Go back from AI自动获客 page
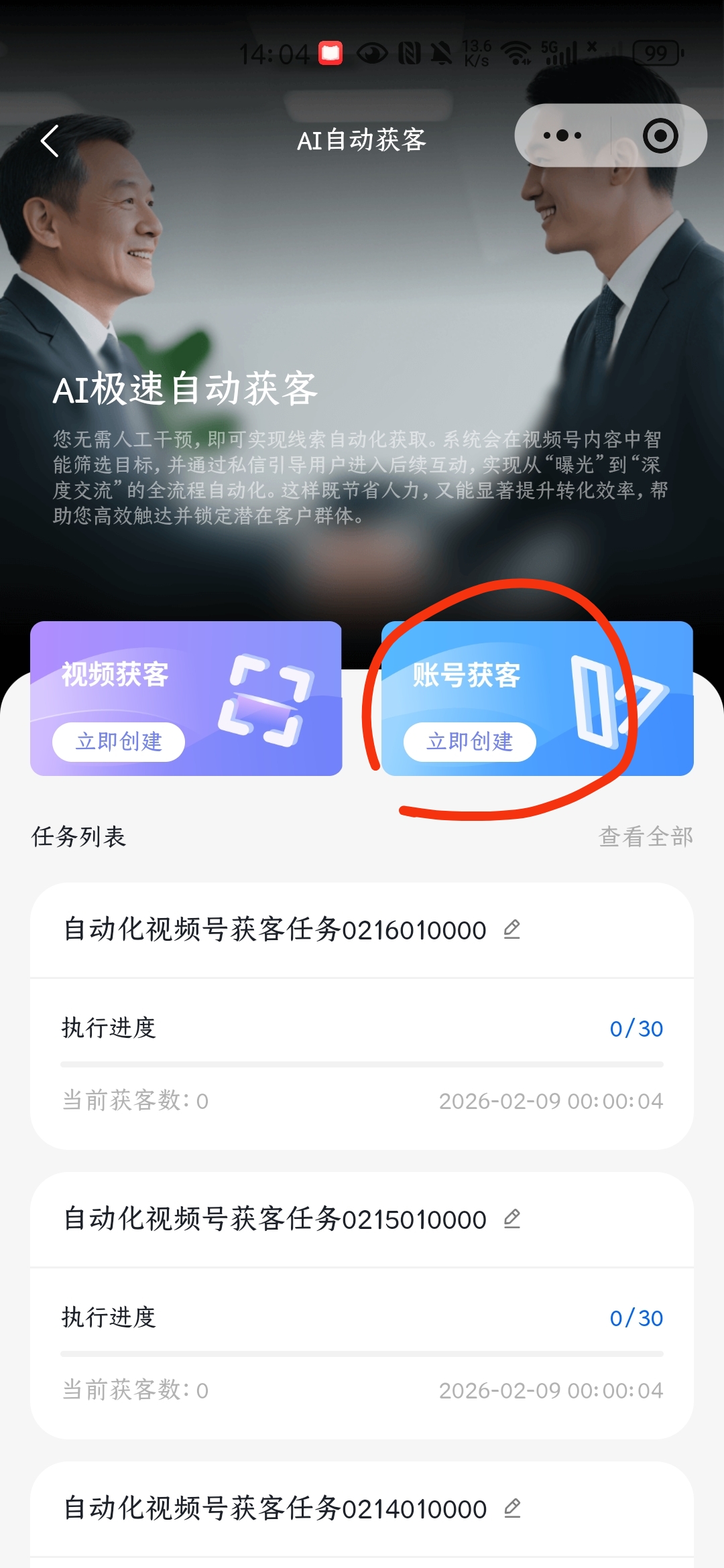Image resolution: width=724 pixels, height=1568 pixels. pos(50,141)
